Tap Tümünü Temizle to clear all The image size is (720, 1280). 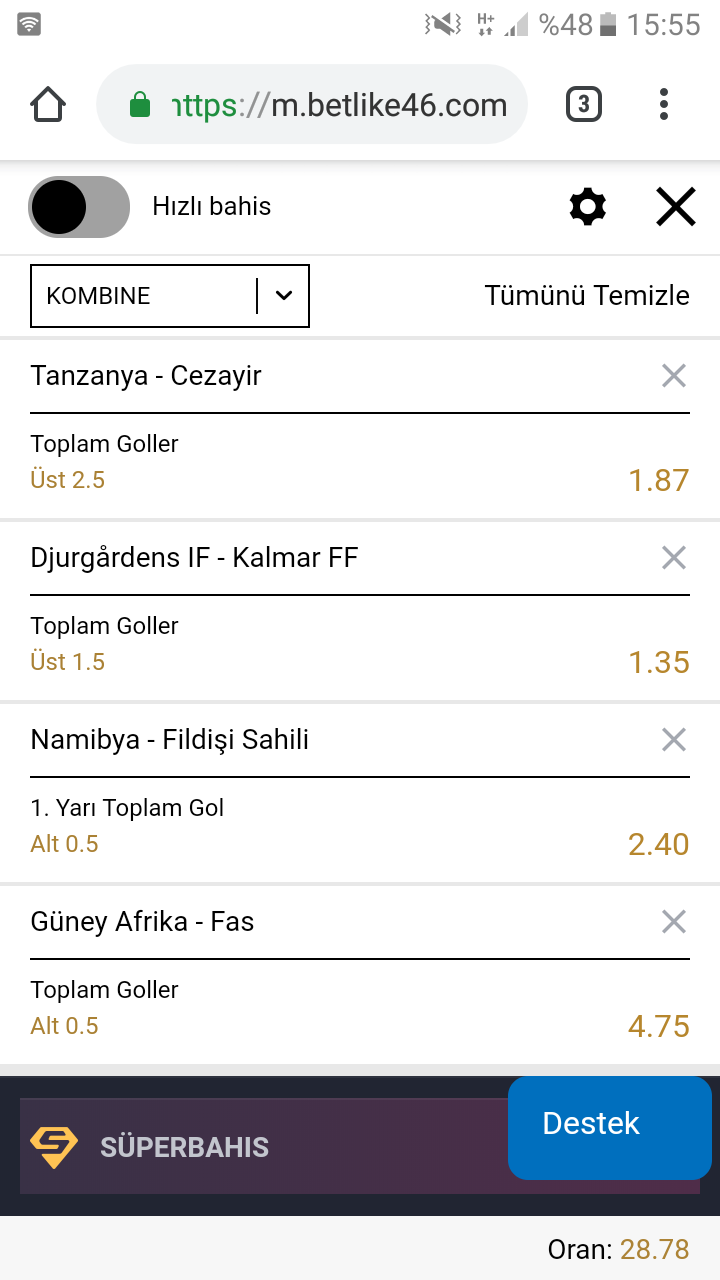pyautogui.click(x=587, y=296)
